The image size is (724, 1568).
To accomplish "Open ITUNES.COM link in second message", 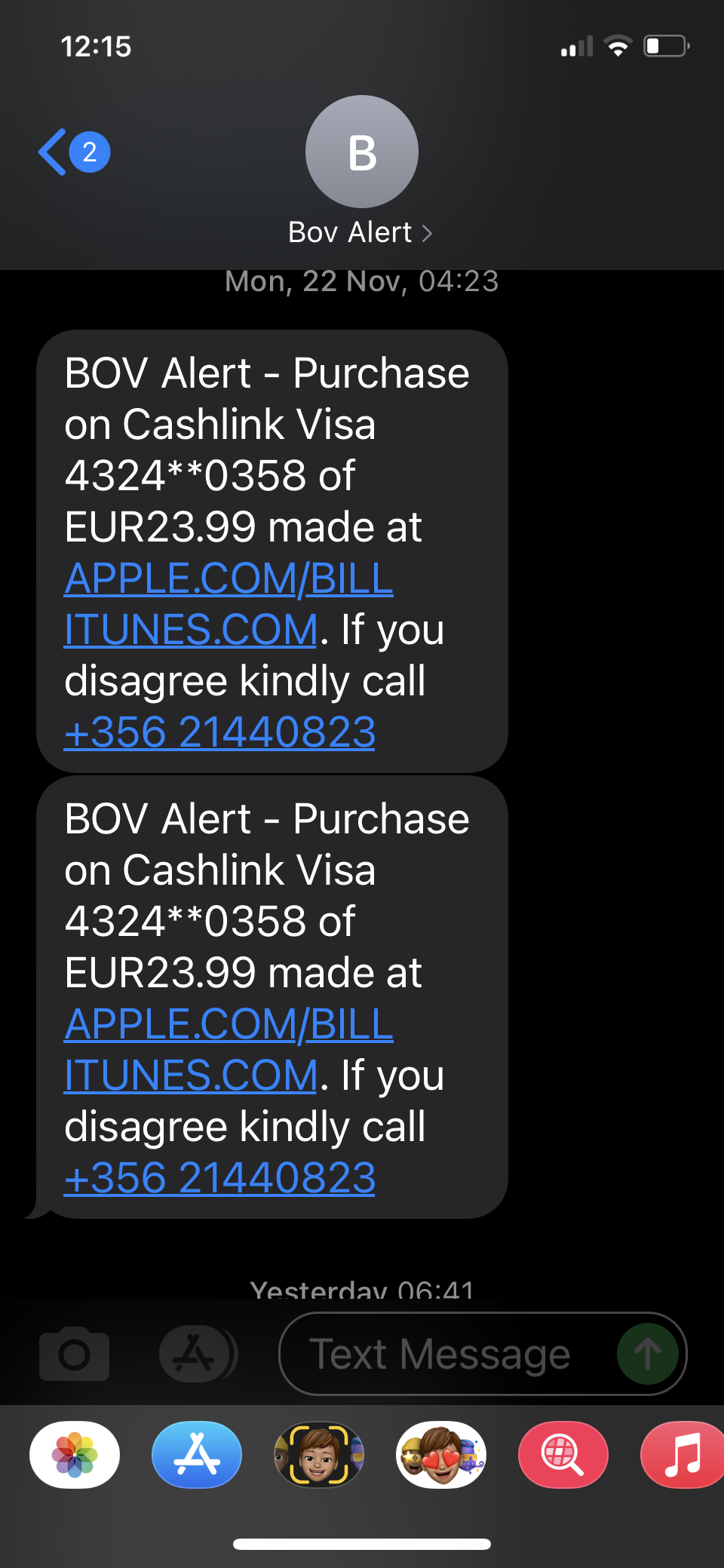I will (191, 1076).
